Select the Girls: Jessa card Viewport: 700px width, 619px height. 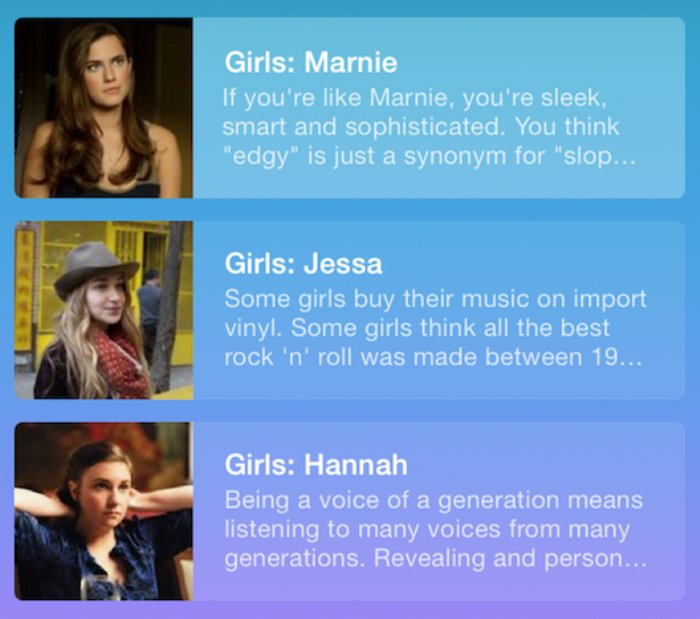point(349,310)
